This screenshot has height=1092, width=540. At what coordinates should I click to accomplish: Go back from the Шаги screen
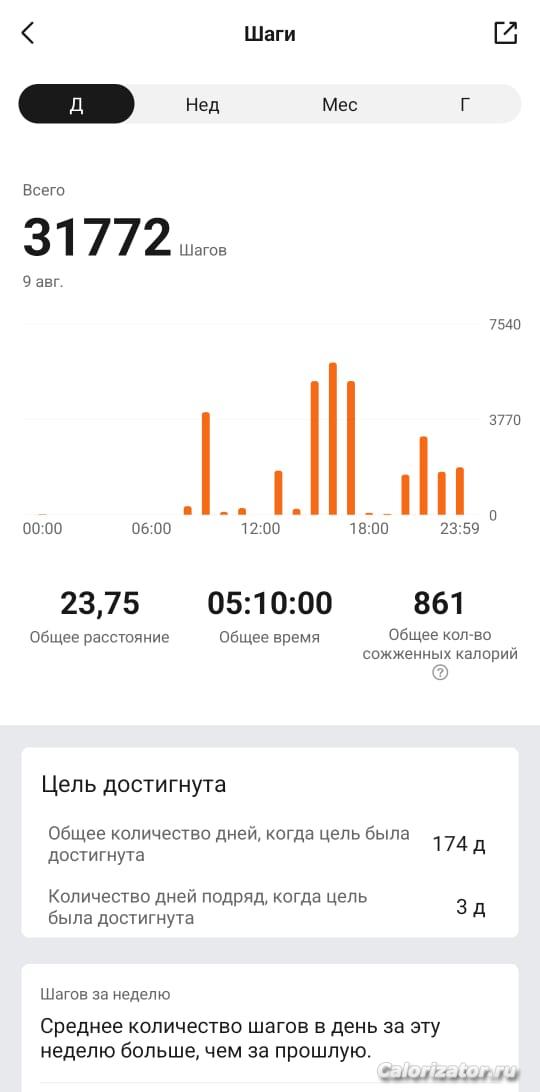coord(28,33)
